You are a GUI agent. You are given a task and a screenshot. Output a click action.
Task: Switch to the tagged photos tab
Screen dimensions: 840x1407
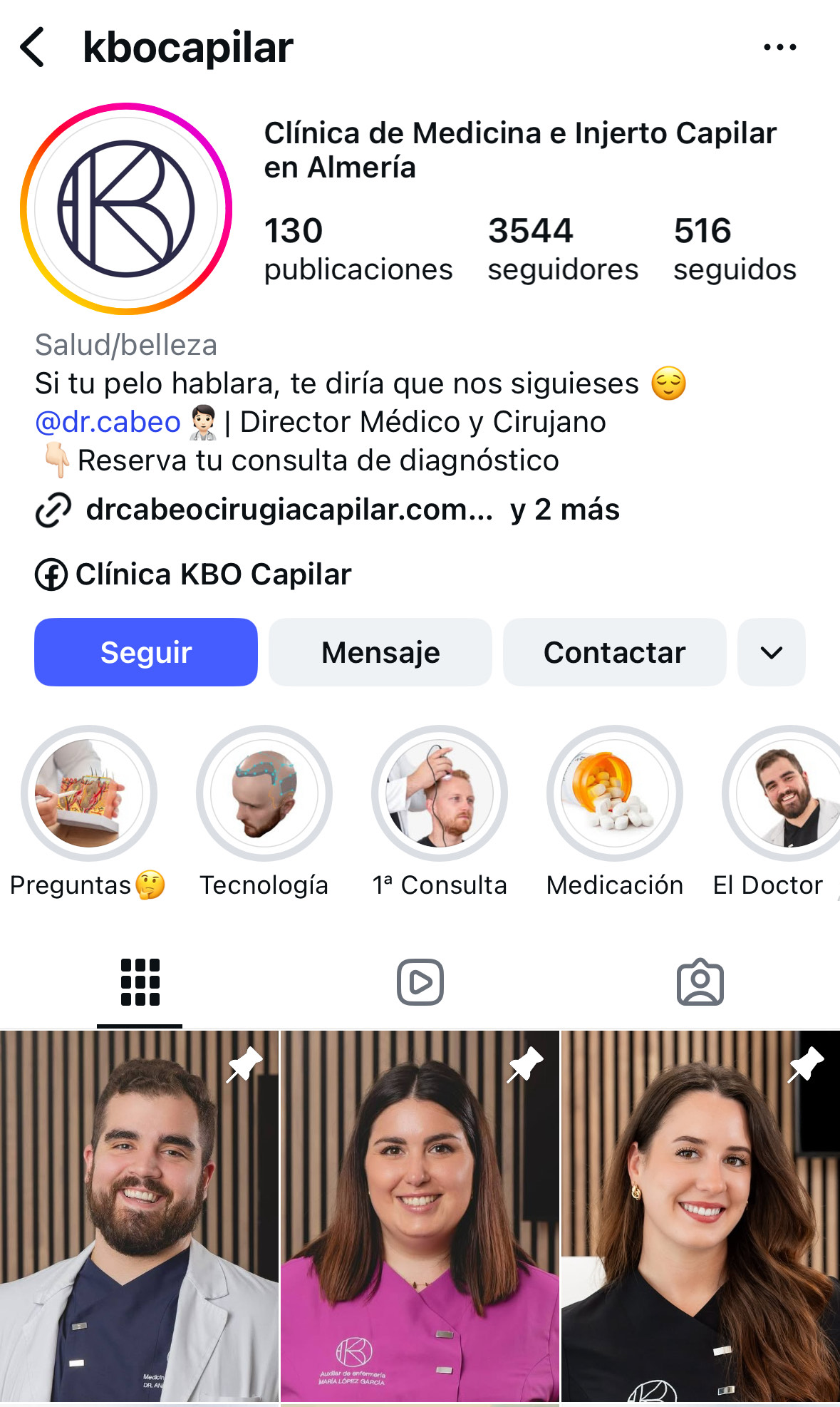coord(700,982)
